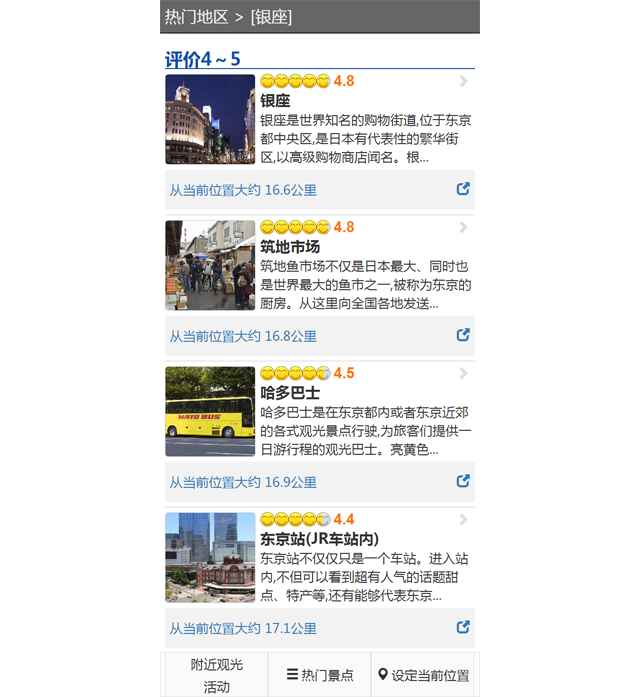Switch to the 热门景点 tab

point(320,675)
